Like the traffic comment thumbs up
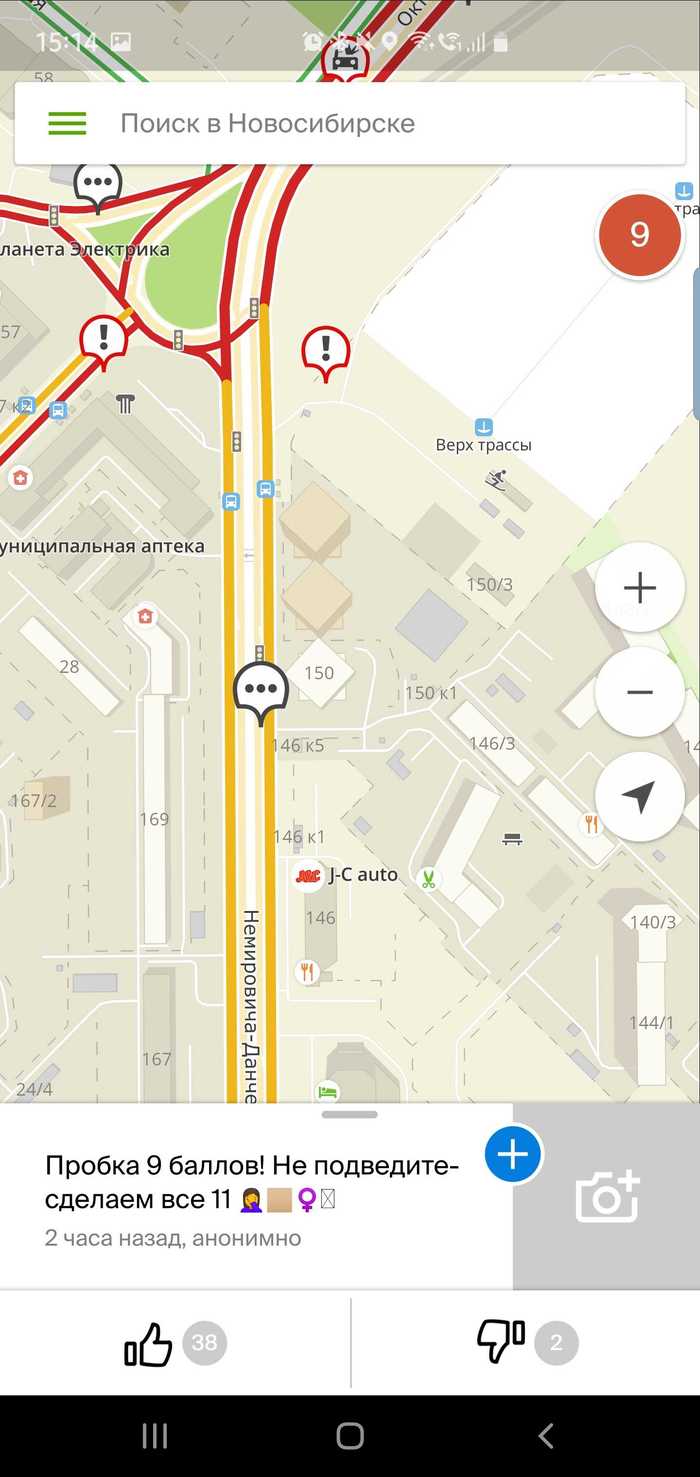 tap(149, 1343)
